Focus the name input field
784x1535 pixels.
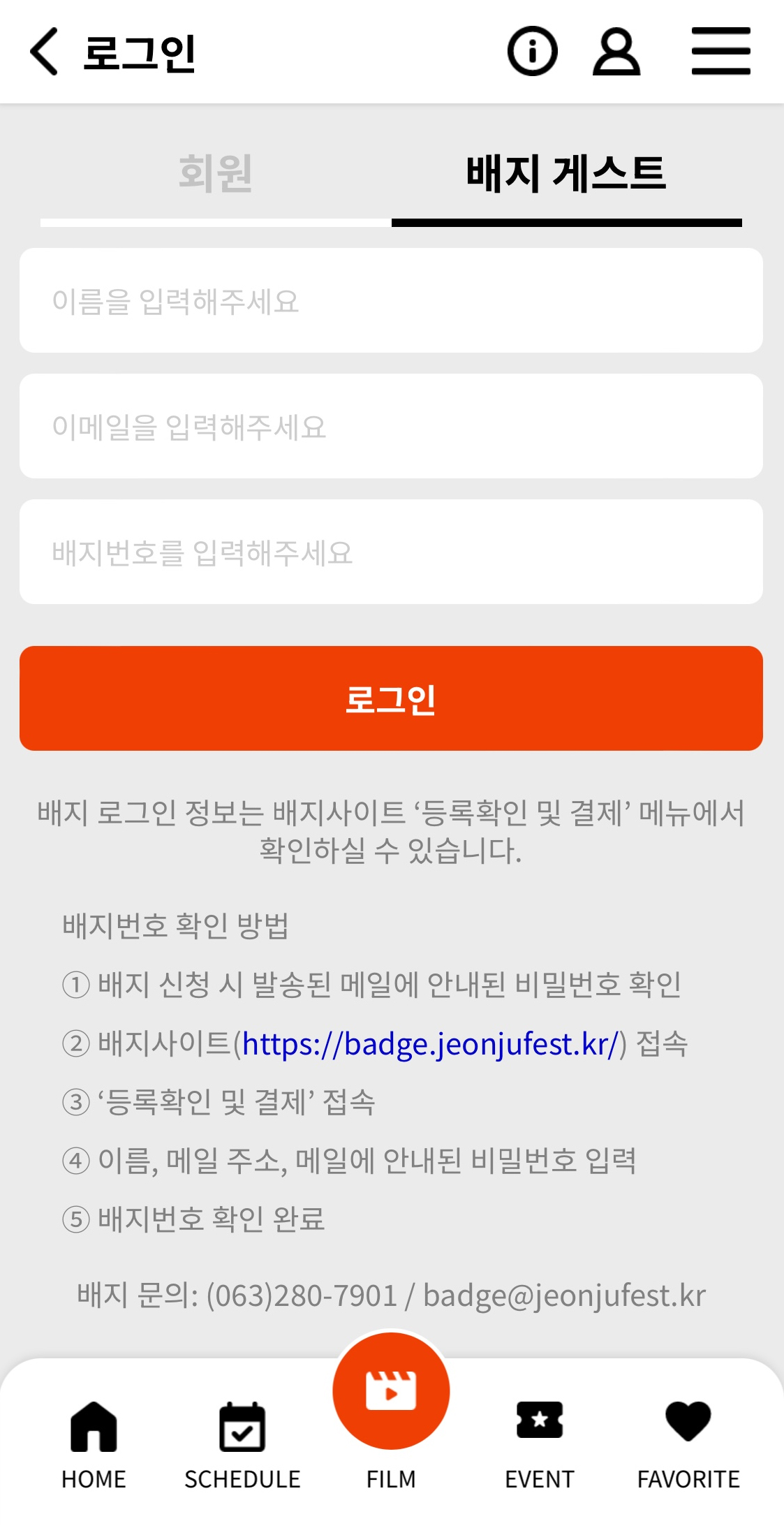[x=391, y=301]
